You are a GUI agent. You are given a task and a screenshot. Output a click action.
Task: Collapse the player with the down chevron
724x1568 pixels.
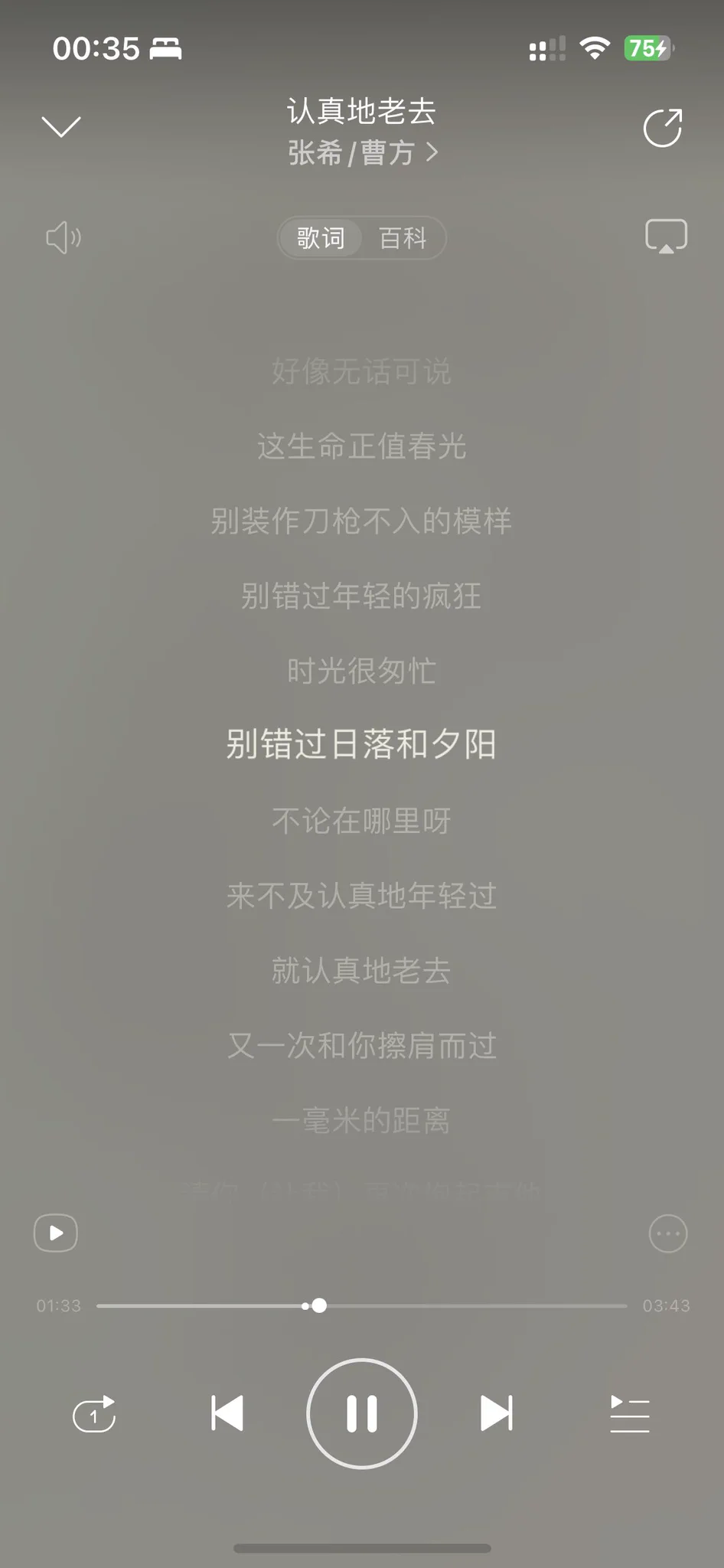60,127
